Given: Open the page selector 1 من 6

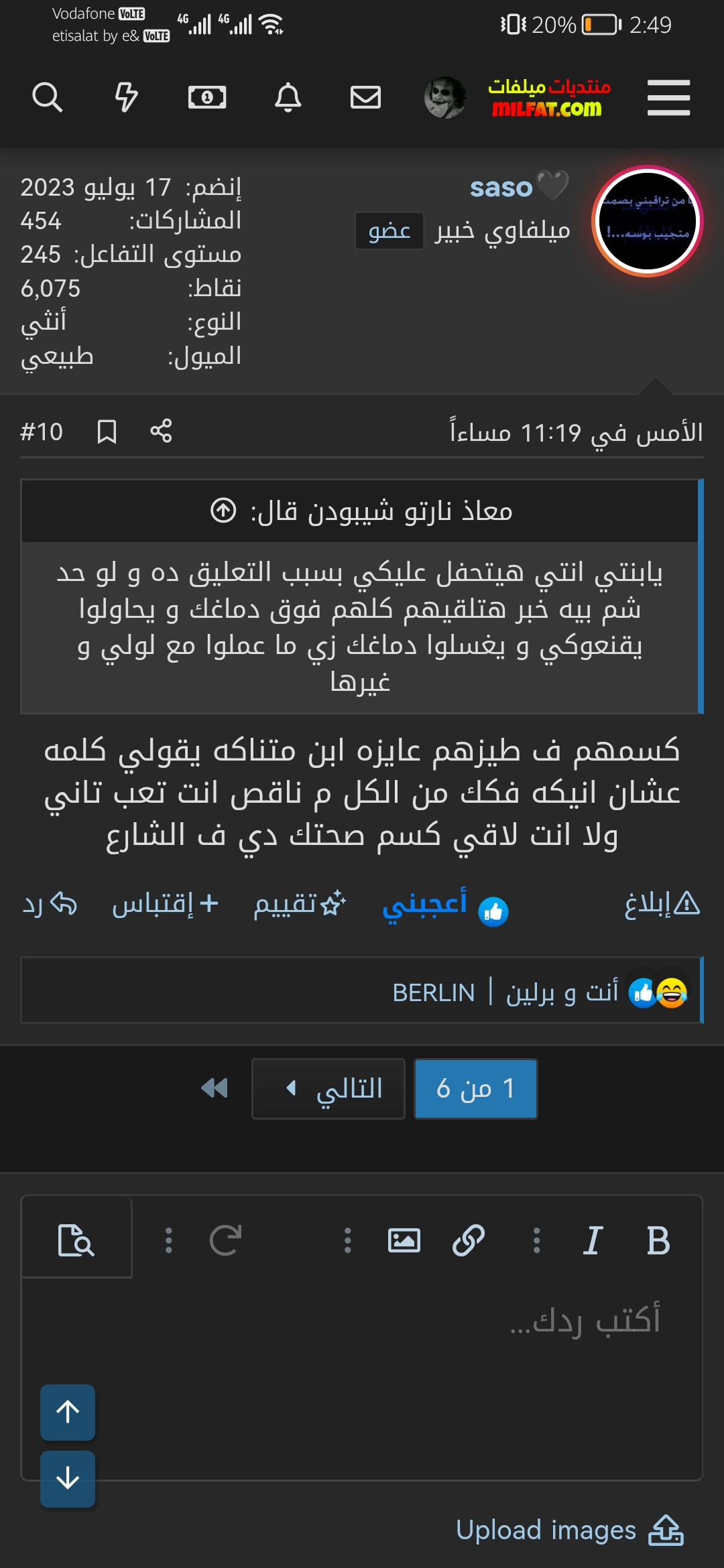Looking at the screenshot, I should 476,1088.
